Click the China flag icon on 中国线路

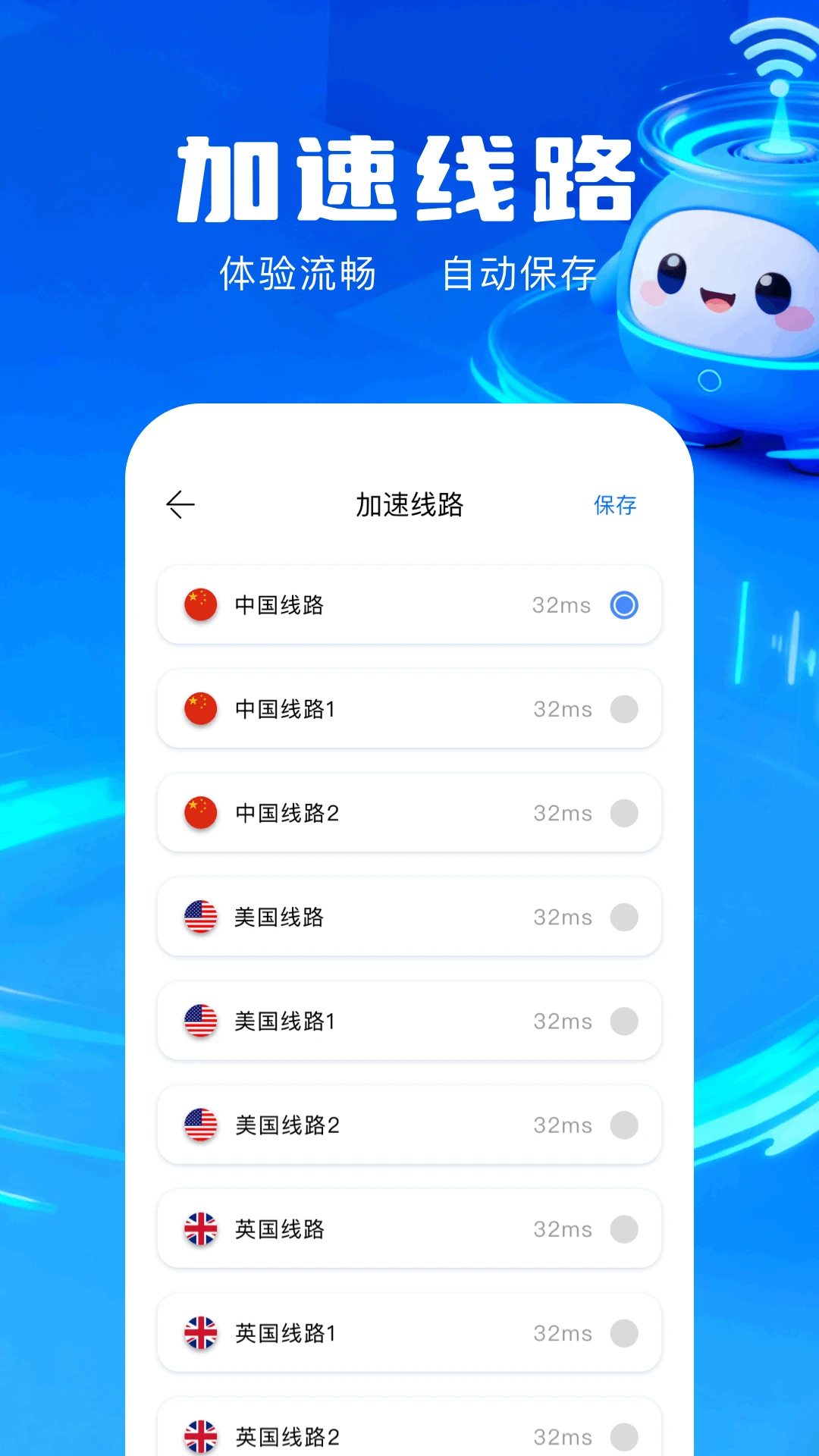(x=200, y=605)
